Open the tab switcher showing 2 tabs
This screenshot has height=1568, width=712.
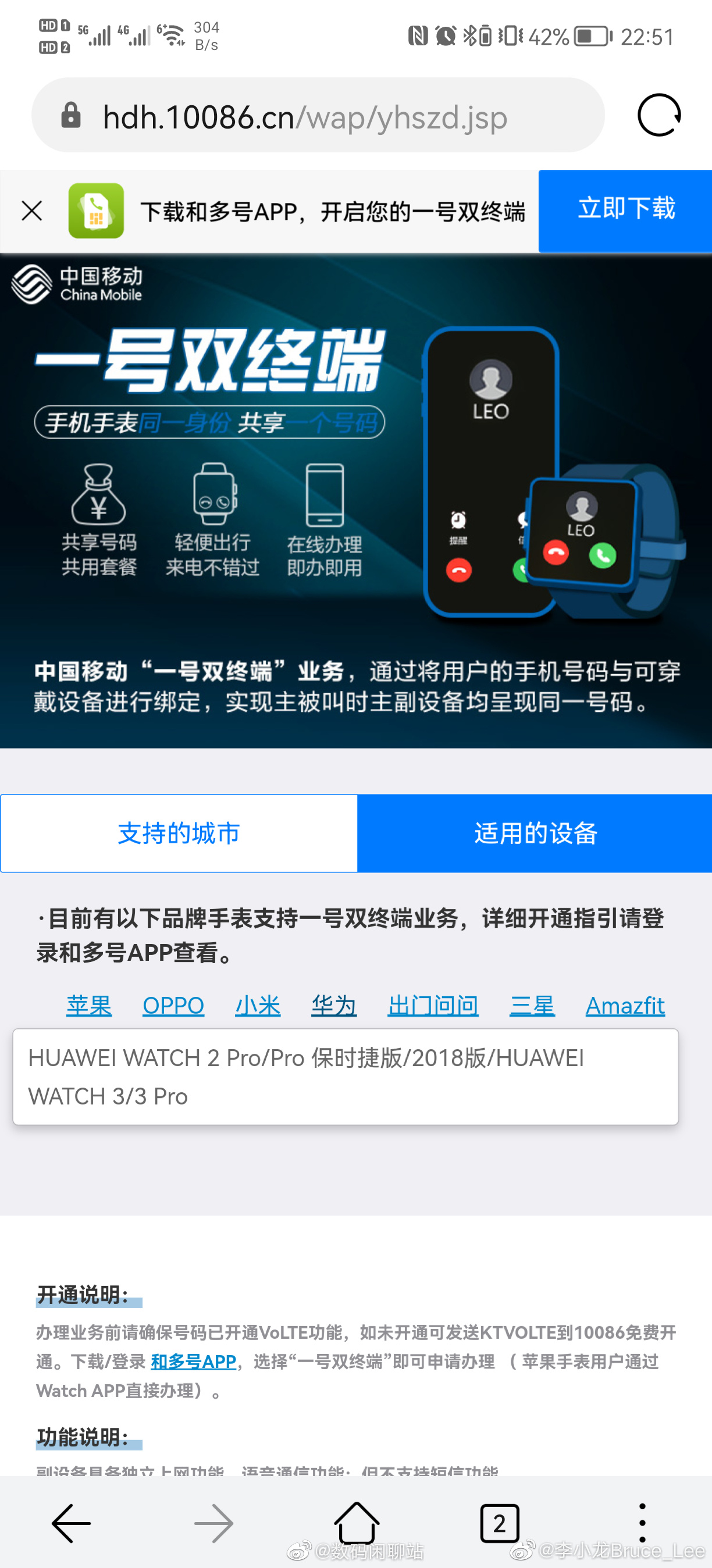[x=499, y=1523]
